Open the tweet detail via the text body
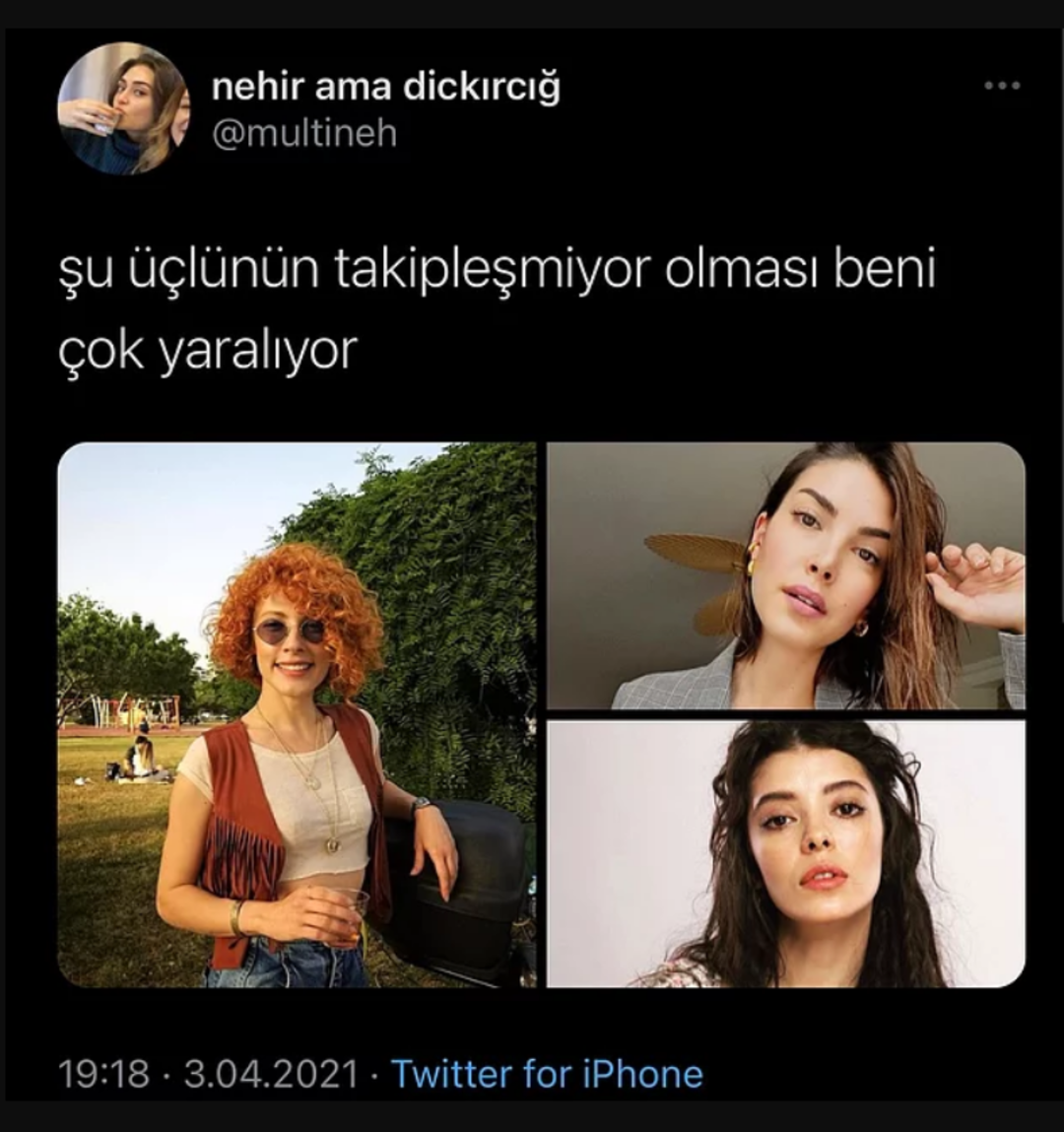Screen dimensions: 1064x1132 tap(493, 305)
